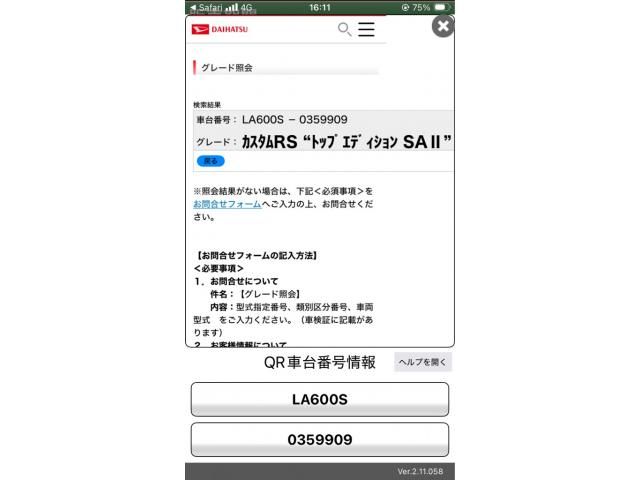This screenshot has width=640, height=480.
Task: Select the 0359909 button
Action: click(319, 439)
